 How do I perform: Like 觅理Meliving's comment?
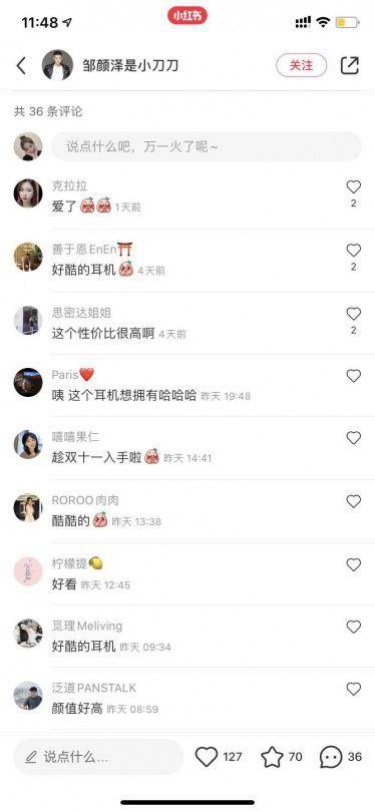pyautogui.click(x=353, y=627)
